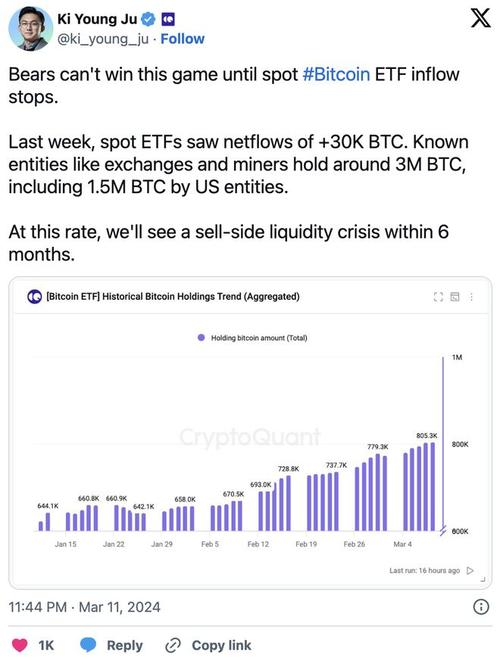Reply to this post

click(x=112, y=645)
